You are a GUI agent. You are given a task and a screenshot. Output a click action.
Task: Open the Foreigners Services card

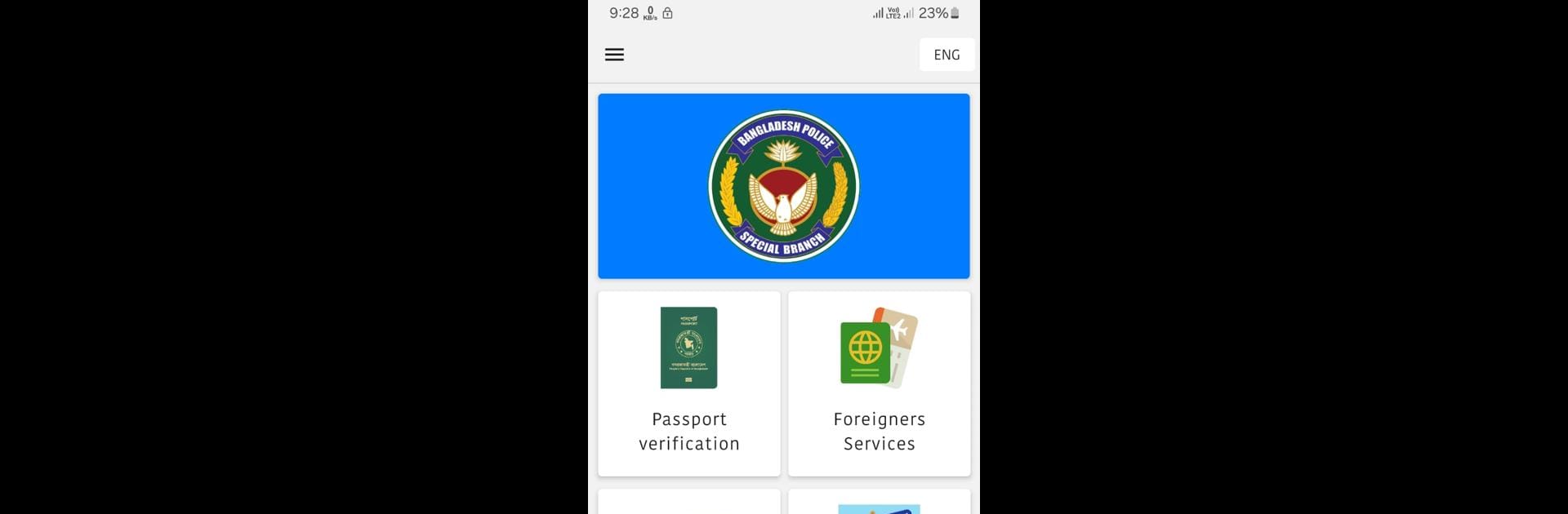(879, 383)
